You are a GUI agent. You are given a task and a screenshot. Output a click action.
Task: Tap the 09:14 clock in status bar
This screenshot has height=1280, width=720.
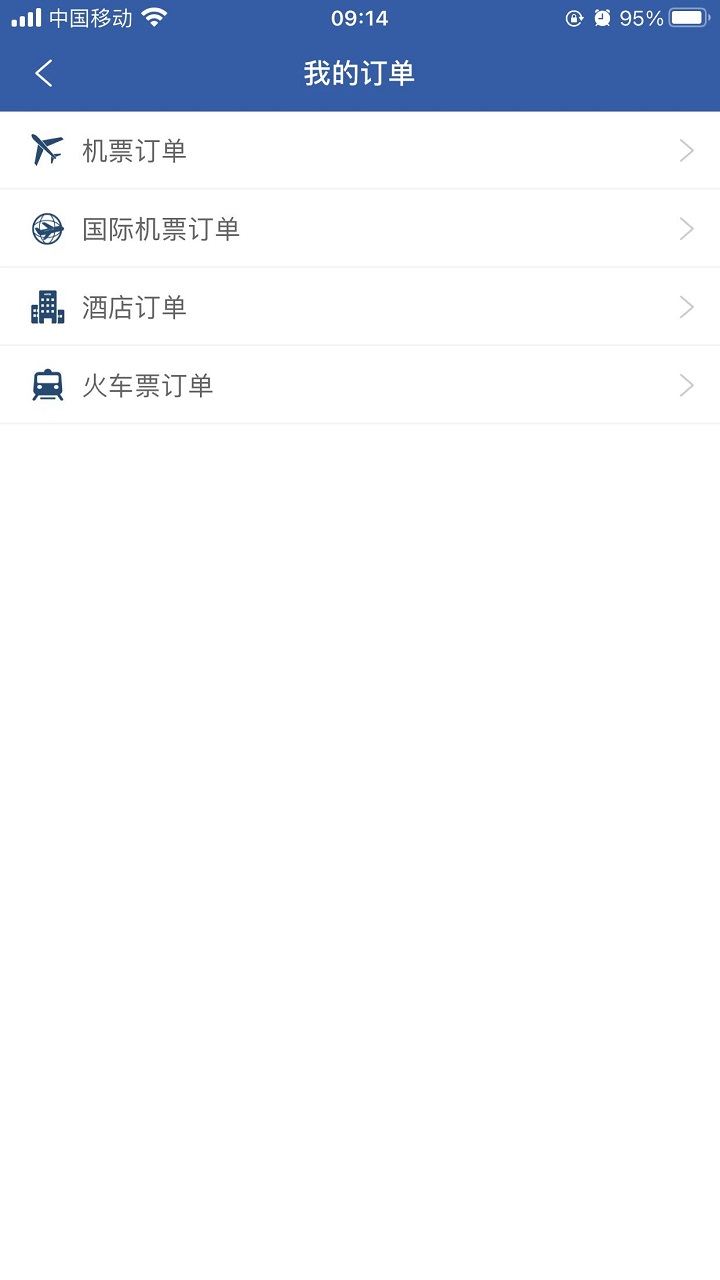coord(360,17)
